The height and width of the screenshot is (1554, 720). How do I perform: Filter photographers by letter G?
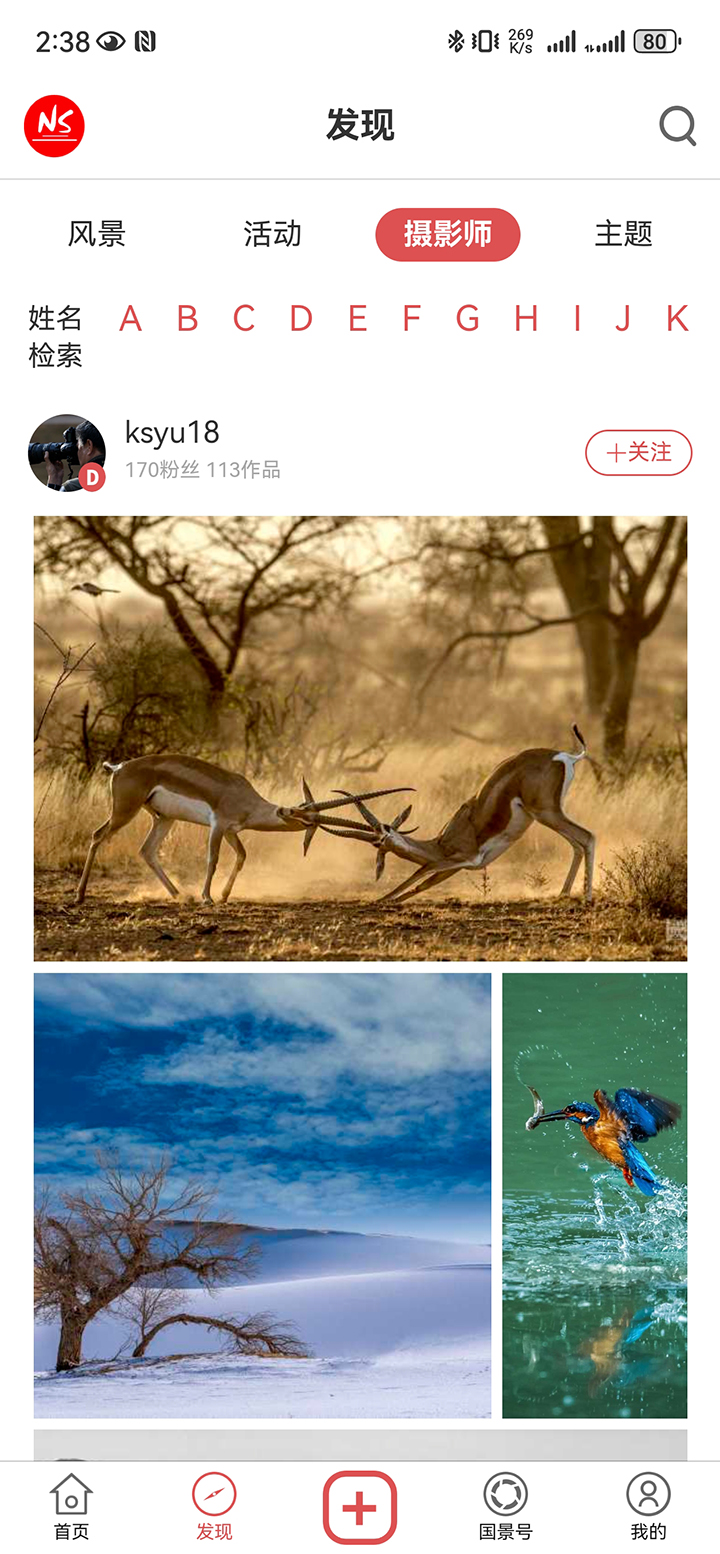click(x=467, y=319)
